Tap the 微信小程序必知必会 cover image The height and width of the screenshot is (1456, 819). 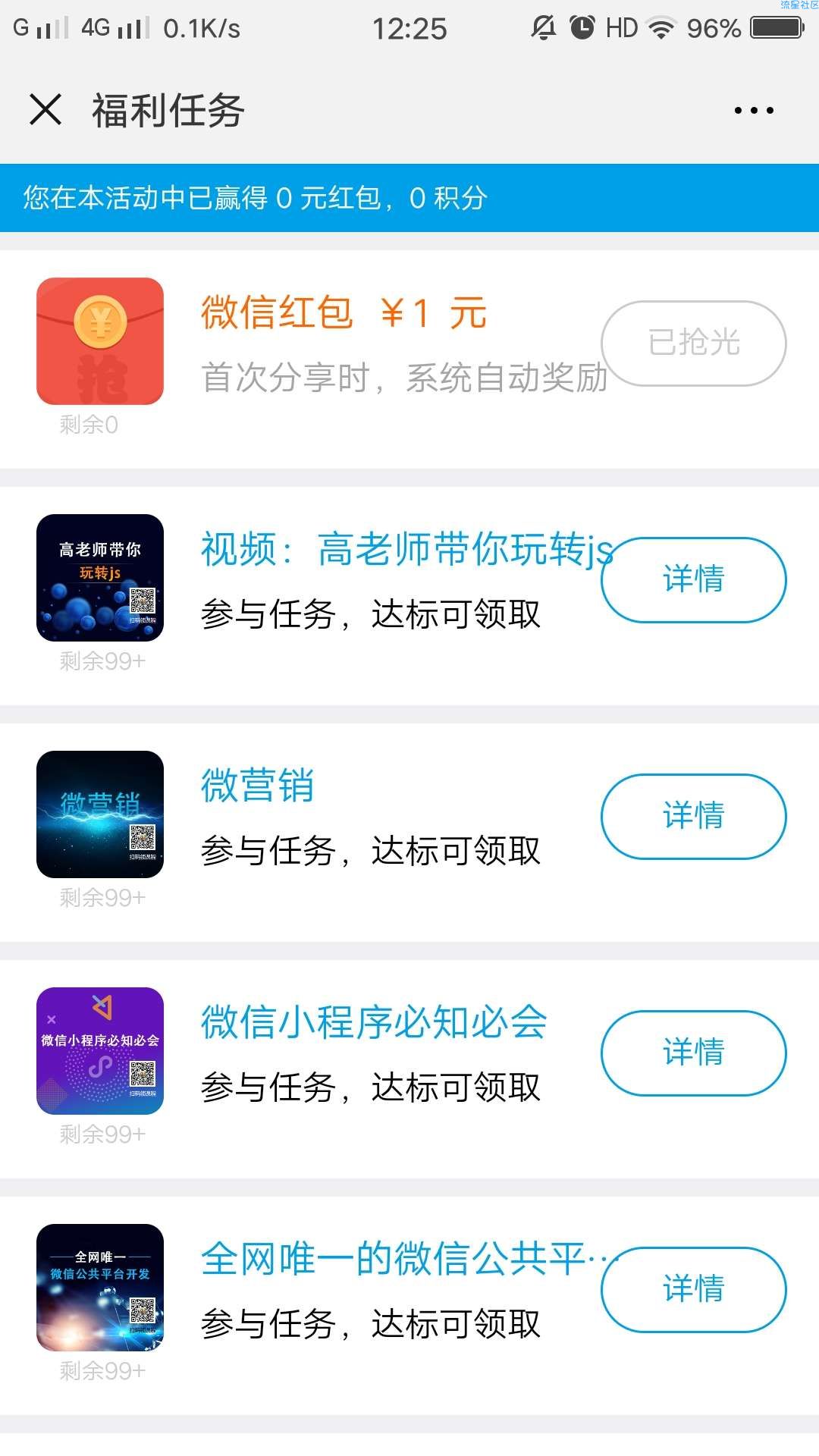(100, 1051)
